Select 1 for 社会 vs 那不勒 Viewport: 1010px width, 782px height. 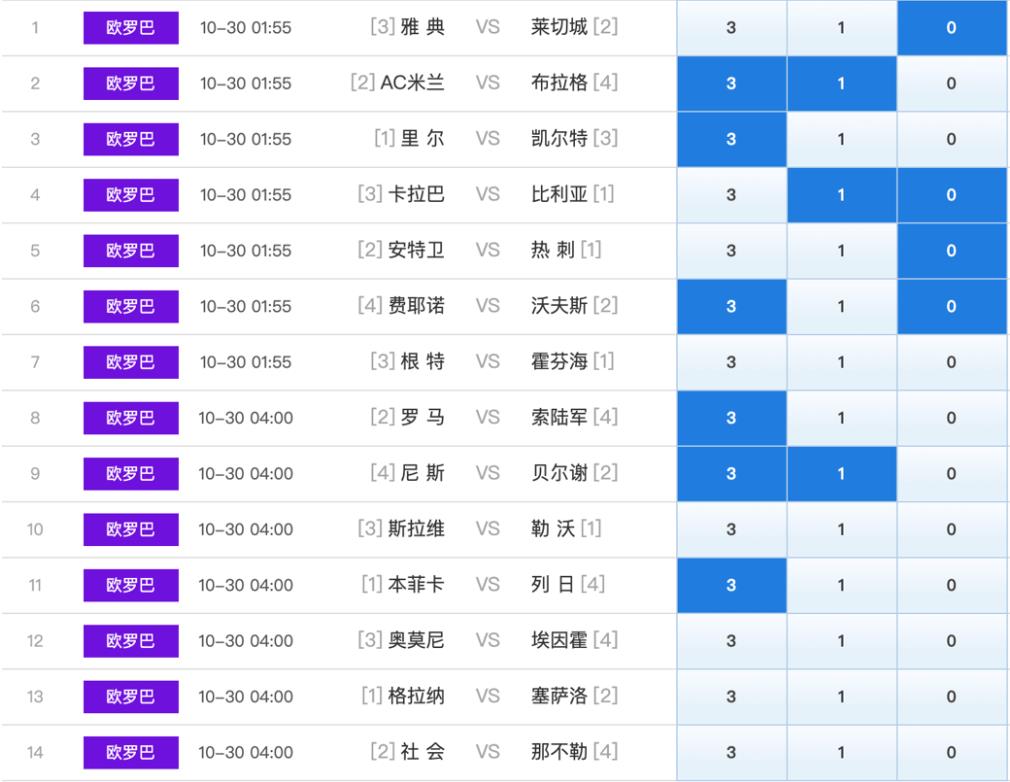(x=841, y=752)
